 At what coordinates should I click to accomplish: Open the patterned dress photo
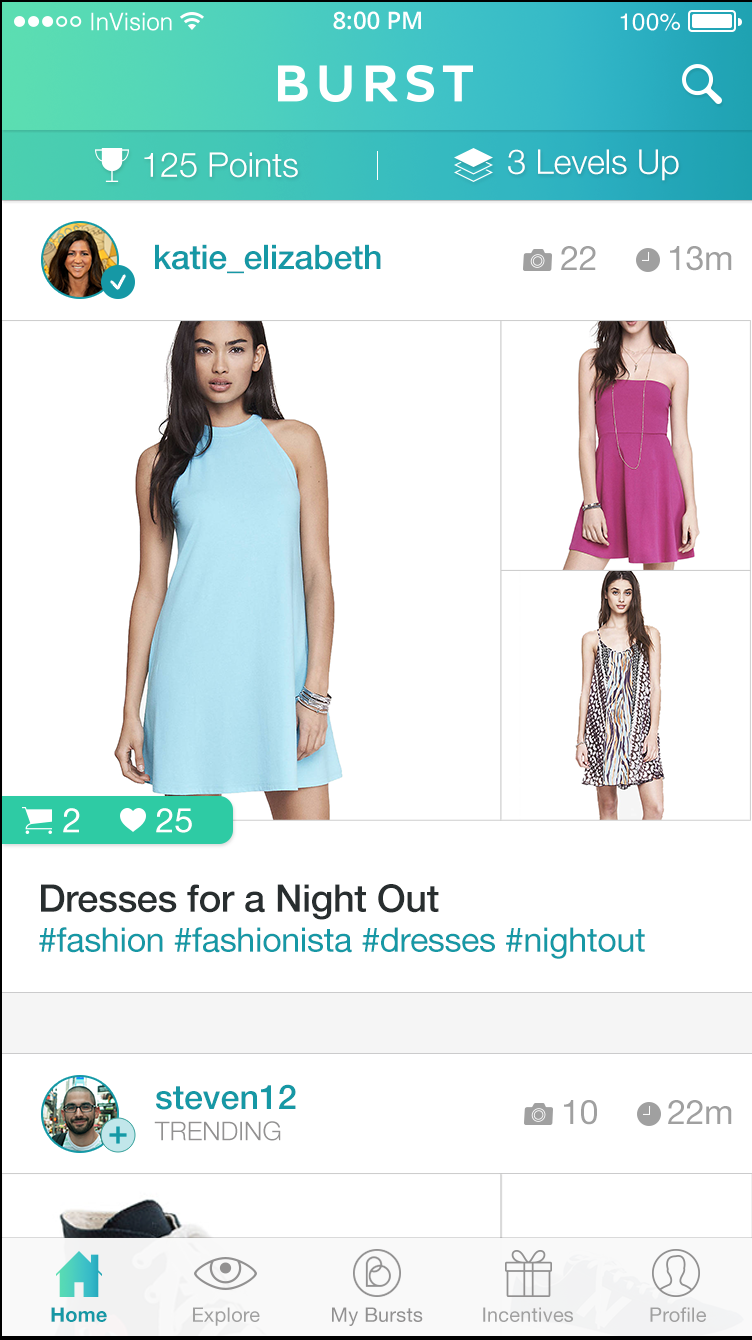pyautogui.click(x=626, y=695)
